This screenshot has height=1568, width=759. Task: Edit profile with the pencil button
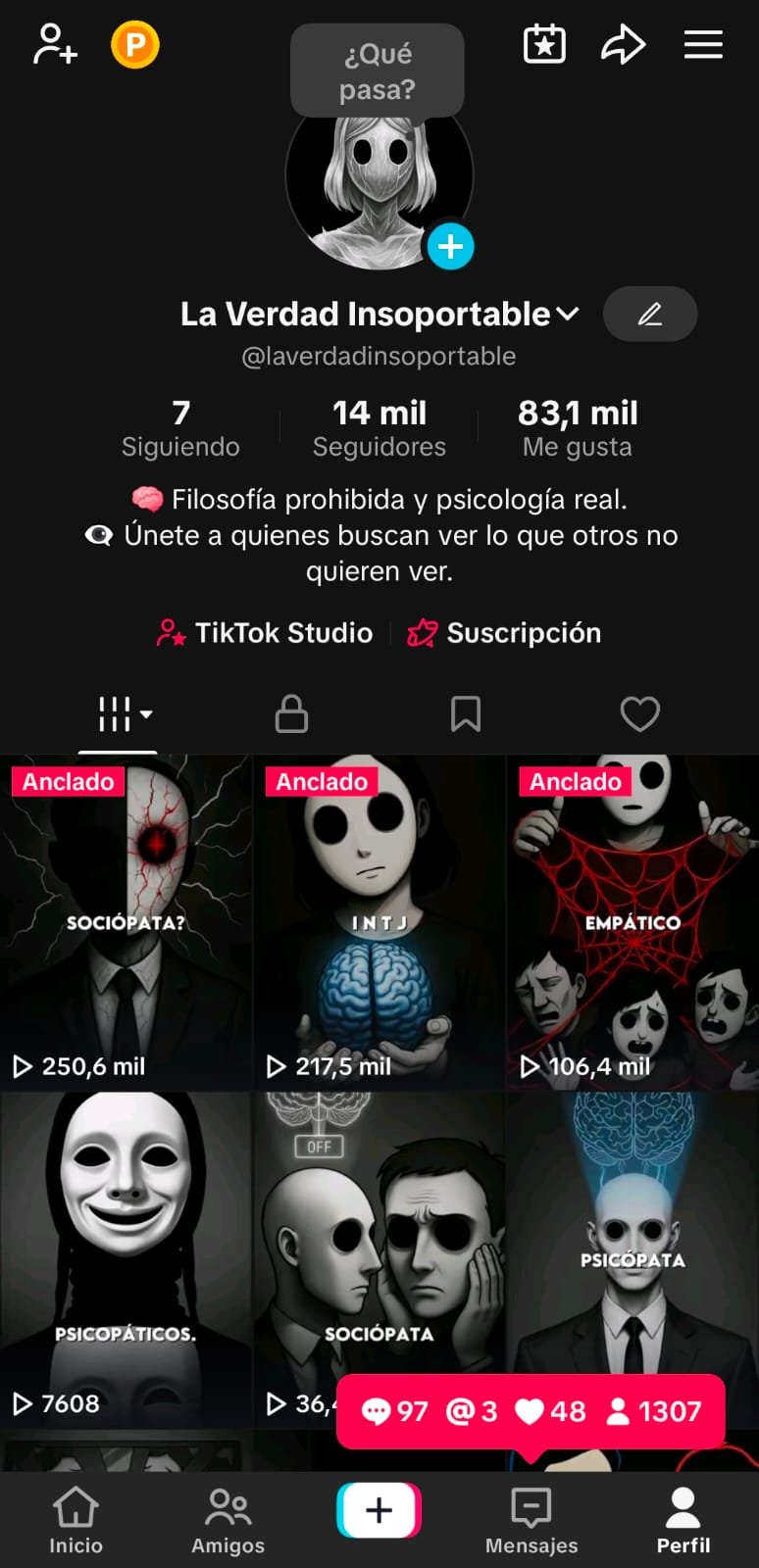(x=649, y=314)
